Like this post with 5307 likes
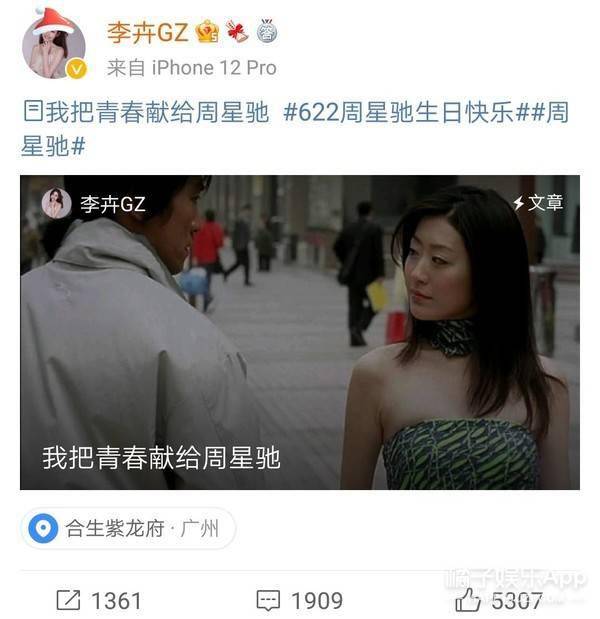This screenshot has width=600, height=619. pyautogui.click(x=498, y=600)
